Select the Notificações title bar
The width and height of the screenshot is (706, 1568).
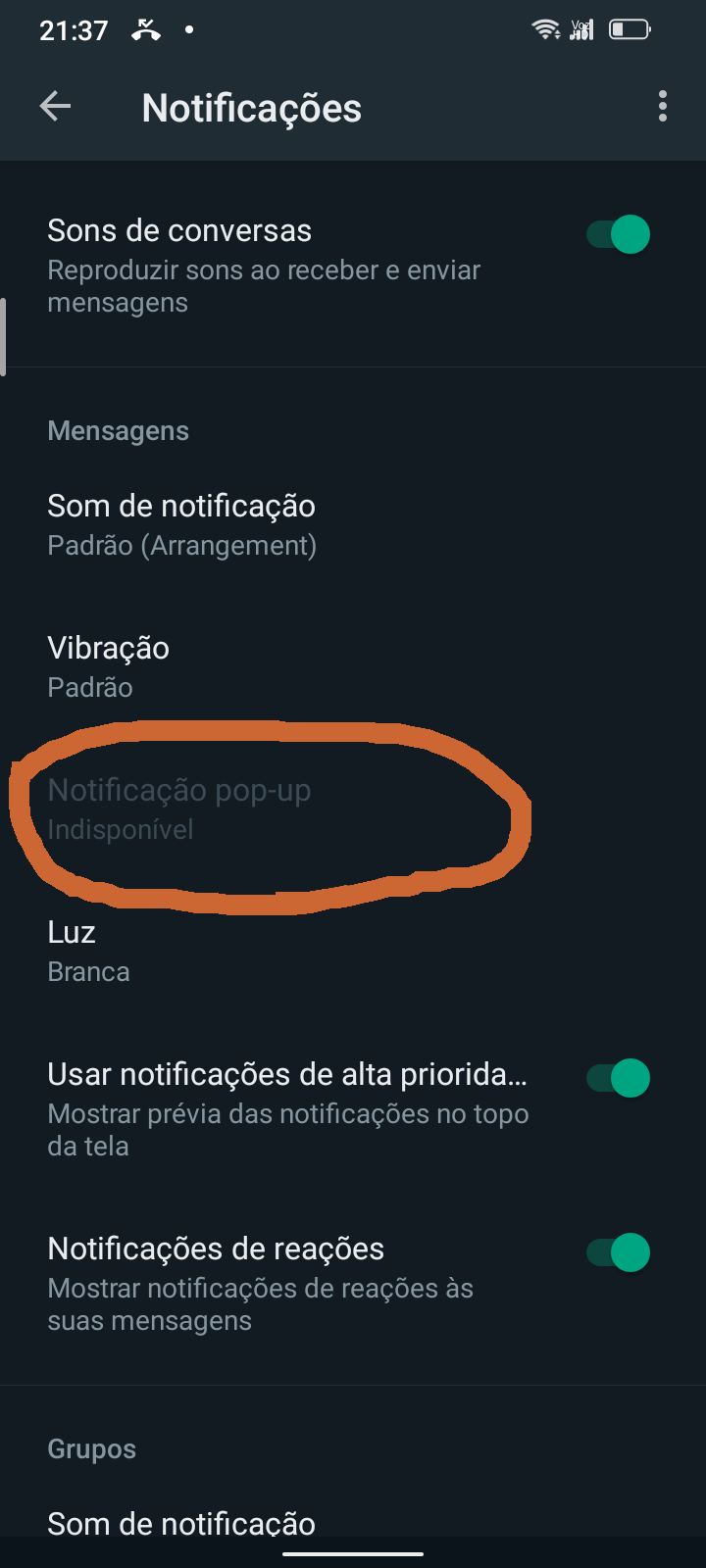click(251, 108)
